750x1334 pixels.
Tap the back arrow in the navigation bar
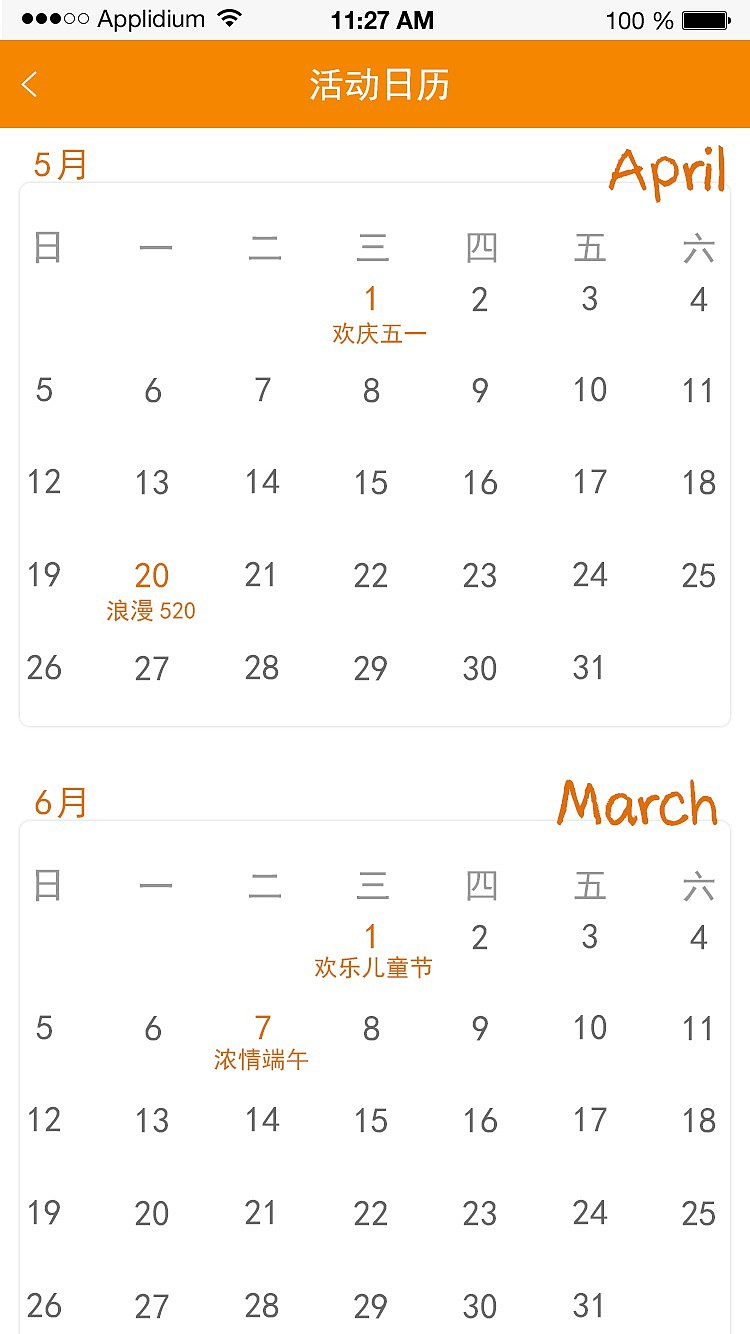click(x=28, y=84)
